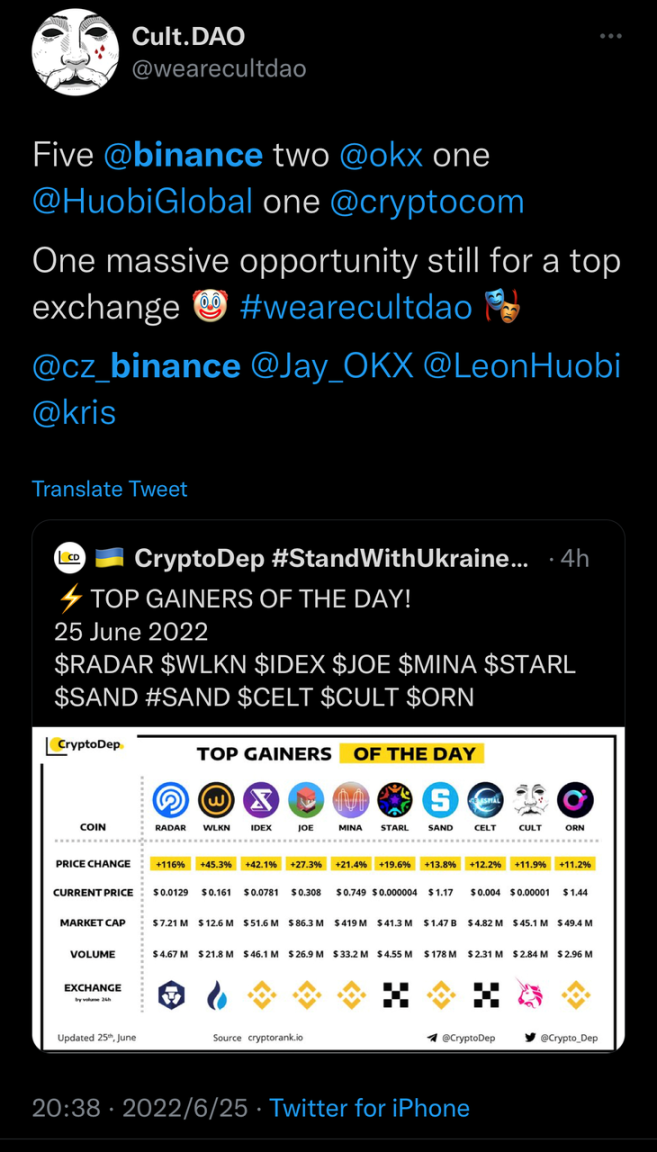Open the @binance mention
The width and height of the screenshot is (657, 1152).
(x=184, y=156)
